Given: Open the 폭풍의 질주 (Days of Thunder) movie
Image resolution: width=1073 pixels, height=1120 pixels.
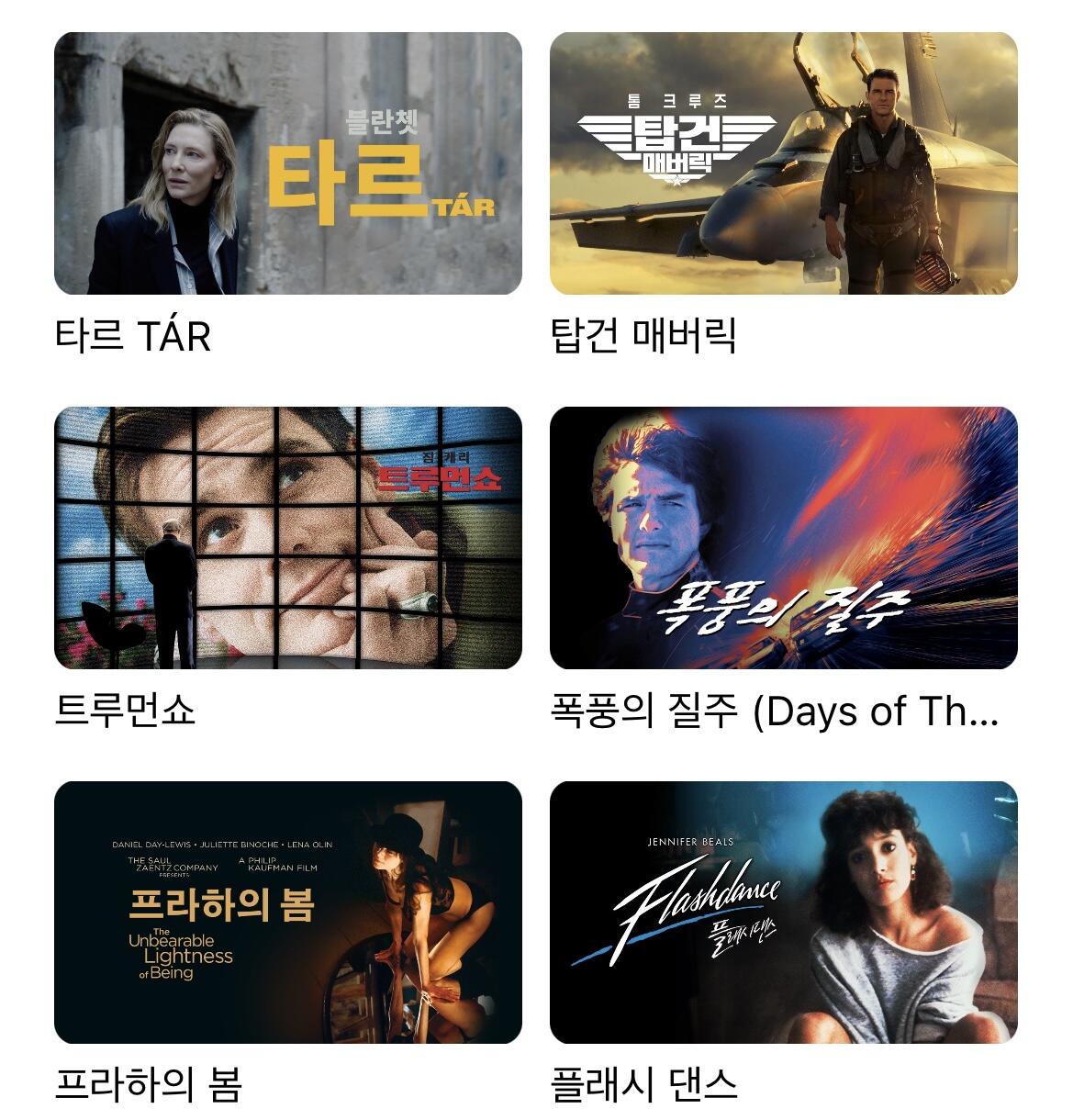Looking at the screenshot, I should click(783, 538).
